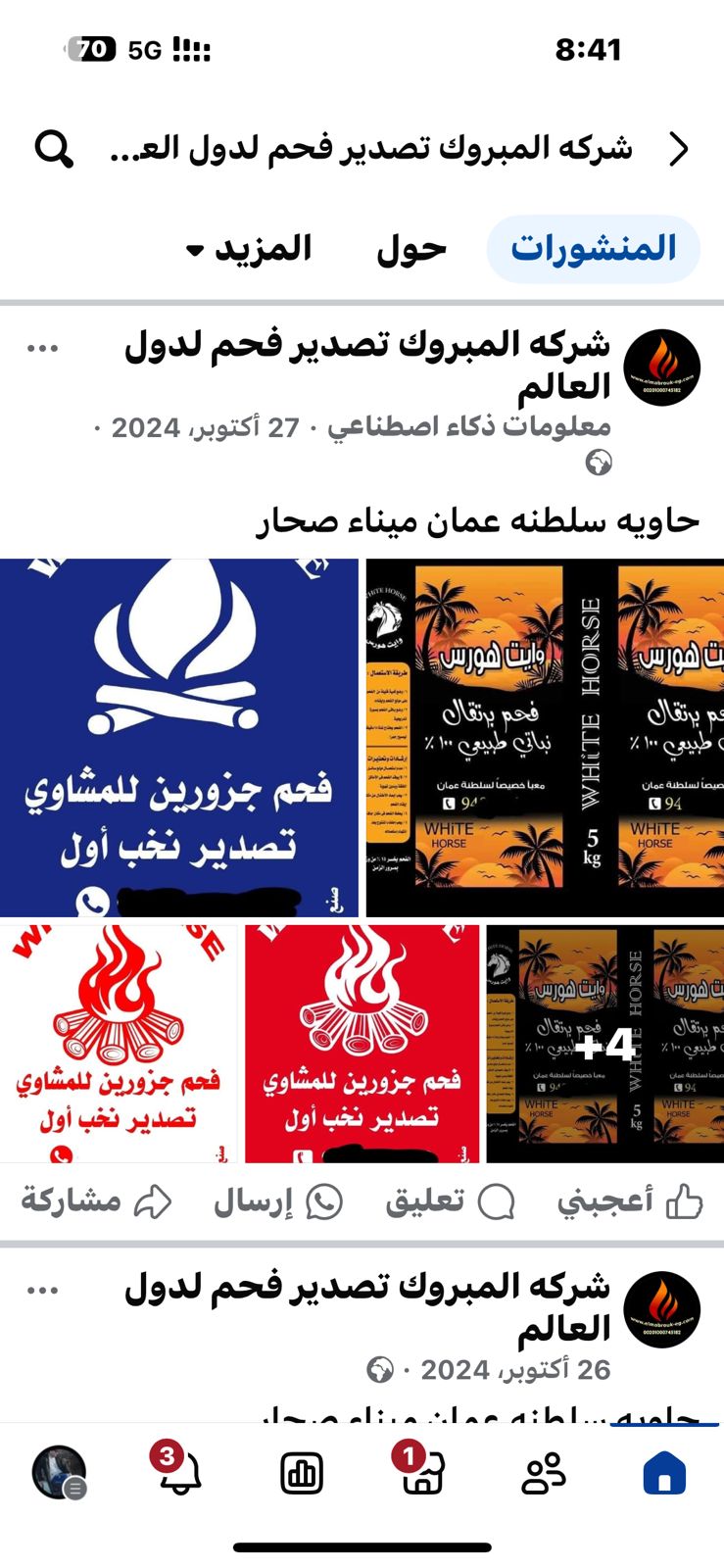View the +4 remaining photos

[x=605, y=1045]
